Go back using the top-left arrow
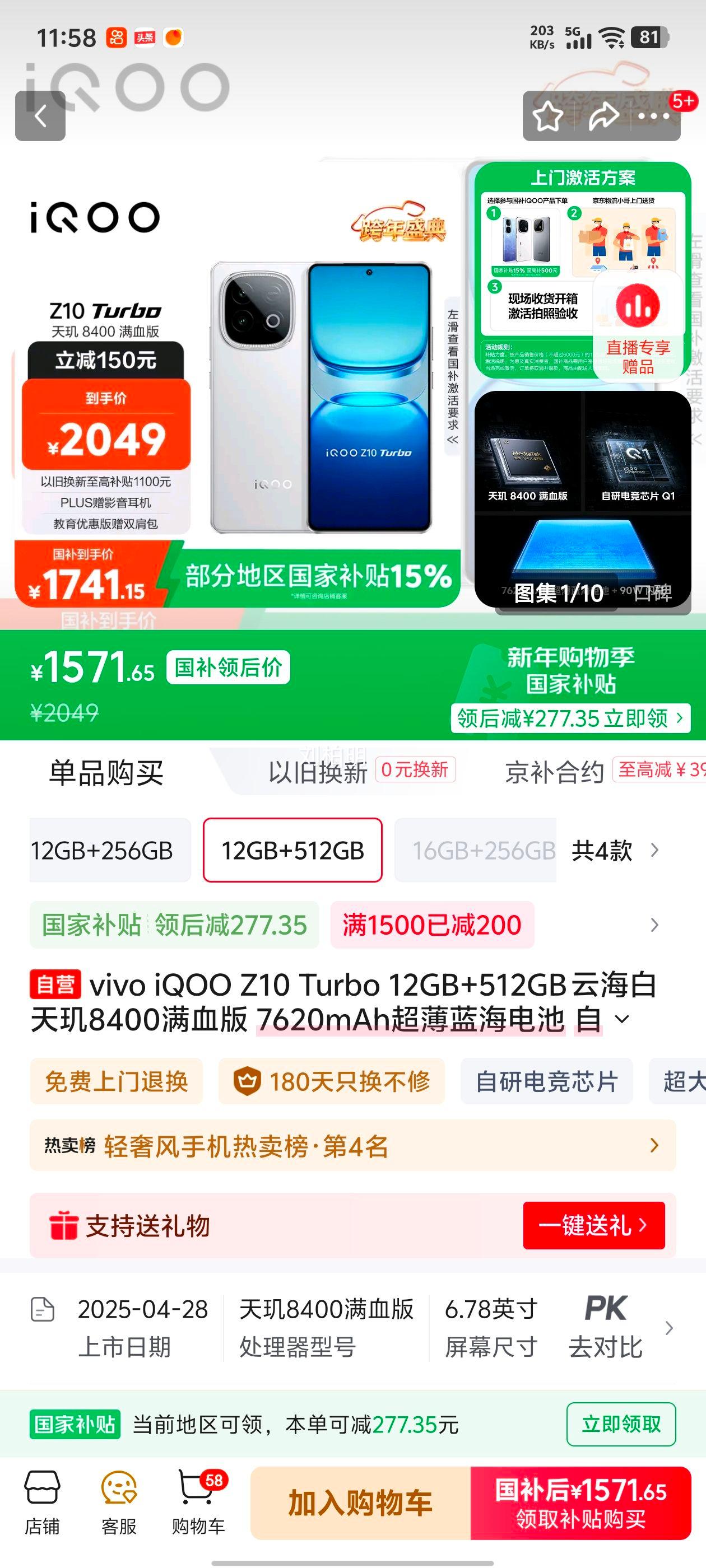 tap(41, 116)
